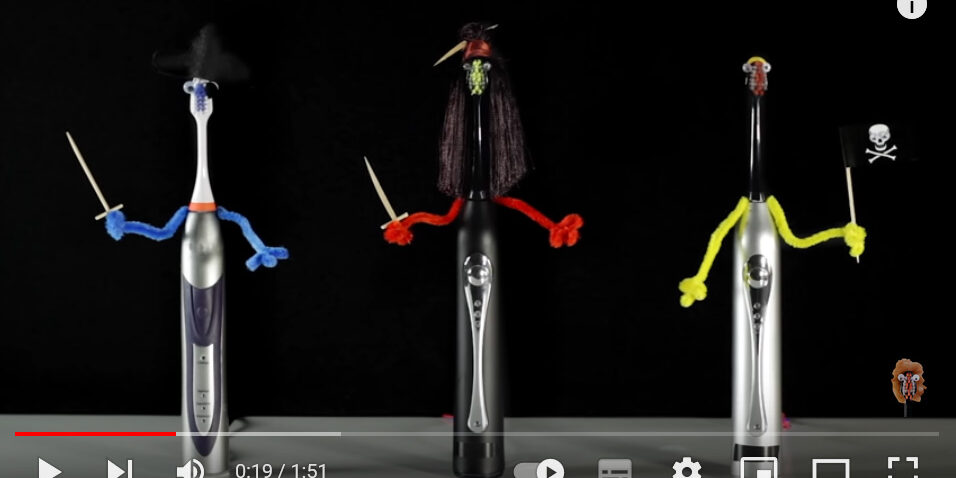Open the info card icon

911,6
